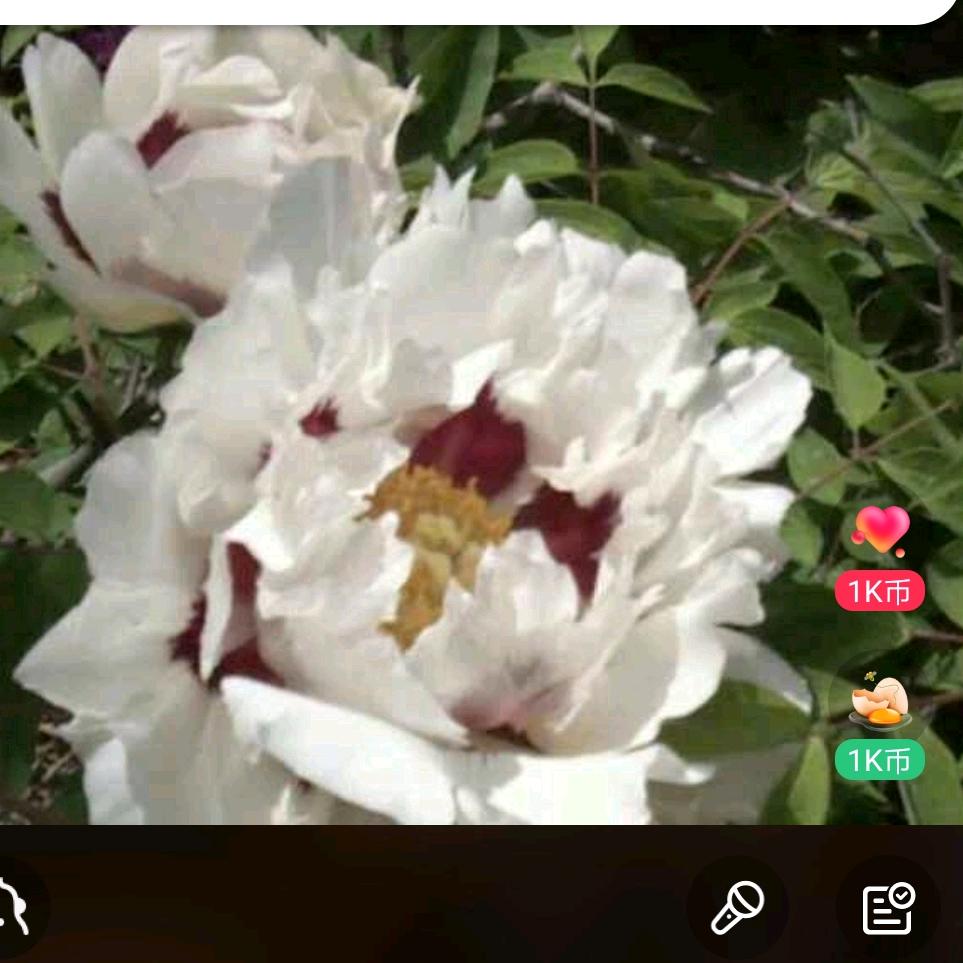Tap the microphone icon
963x963 pixels.
click(x=737, y=908)
